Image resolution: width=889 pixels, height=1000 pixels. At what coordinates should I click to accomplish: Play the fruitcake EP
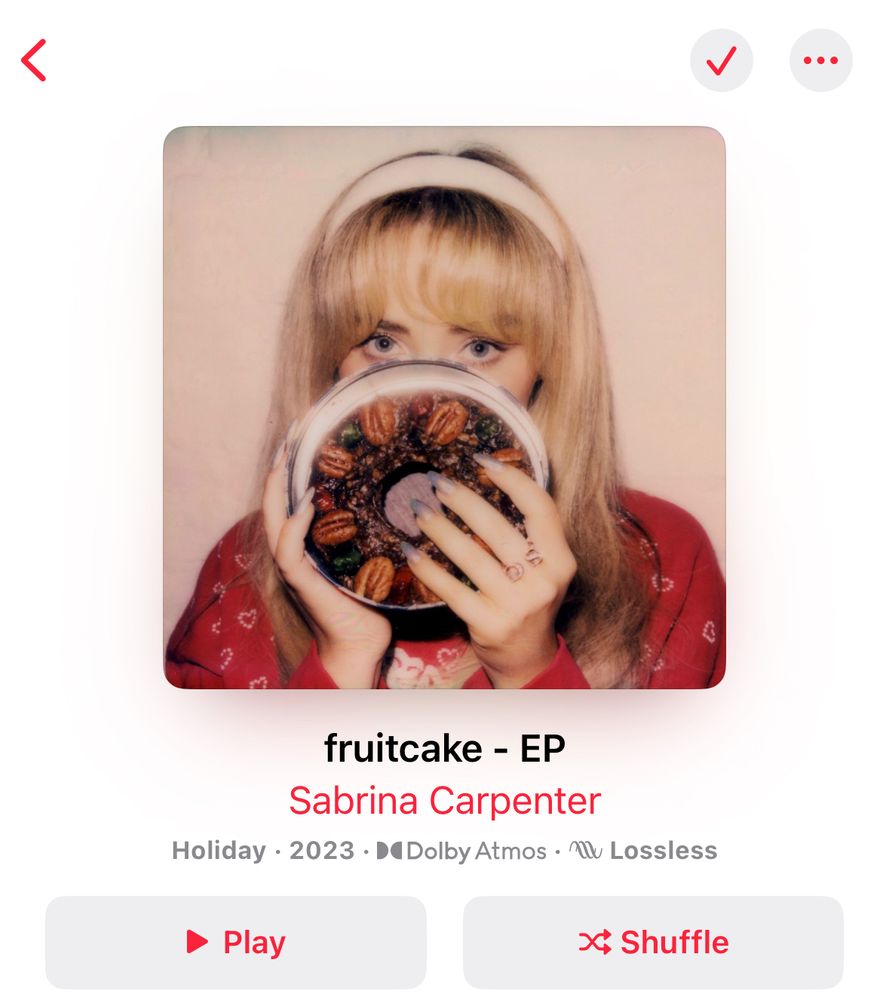click(236, 942)
